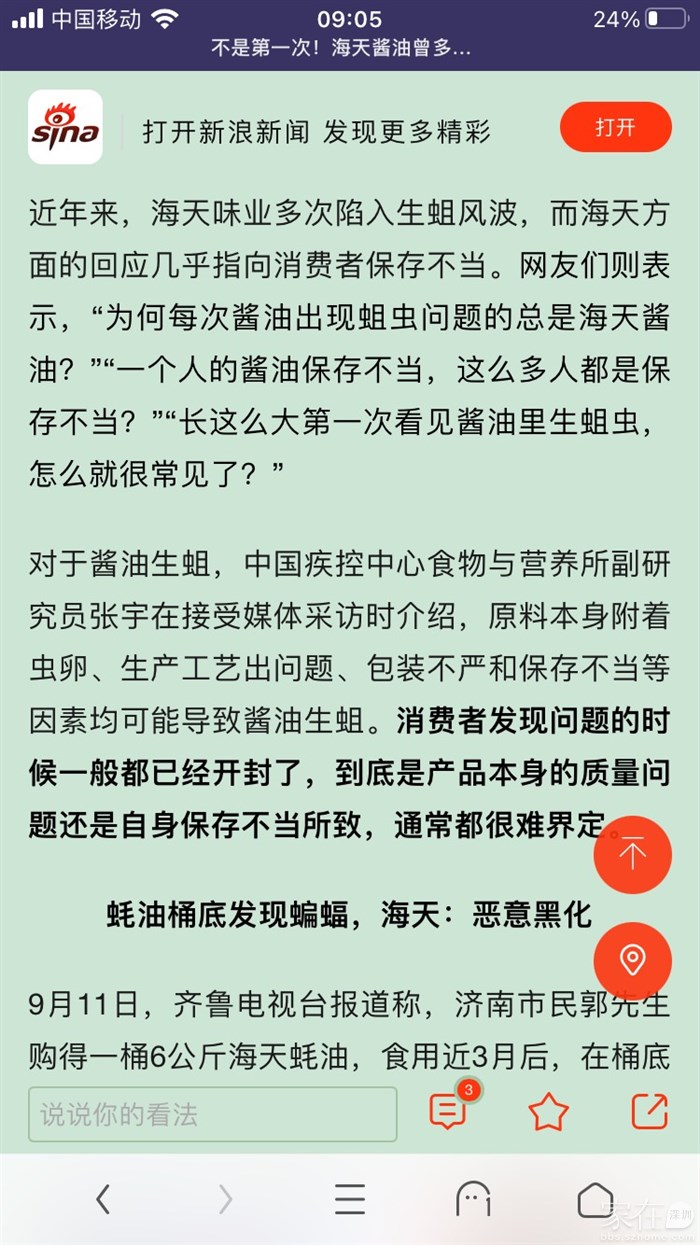Viewport: 700px width, 1245px height.
Task: Tap the red location pin floating button
Action: pyautogui.click(x=632, y=960)
